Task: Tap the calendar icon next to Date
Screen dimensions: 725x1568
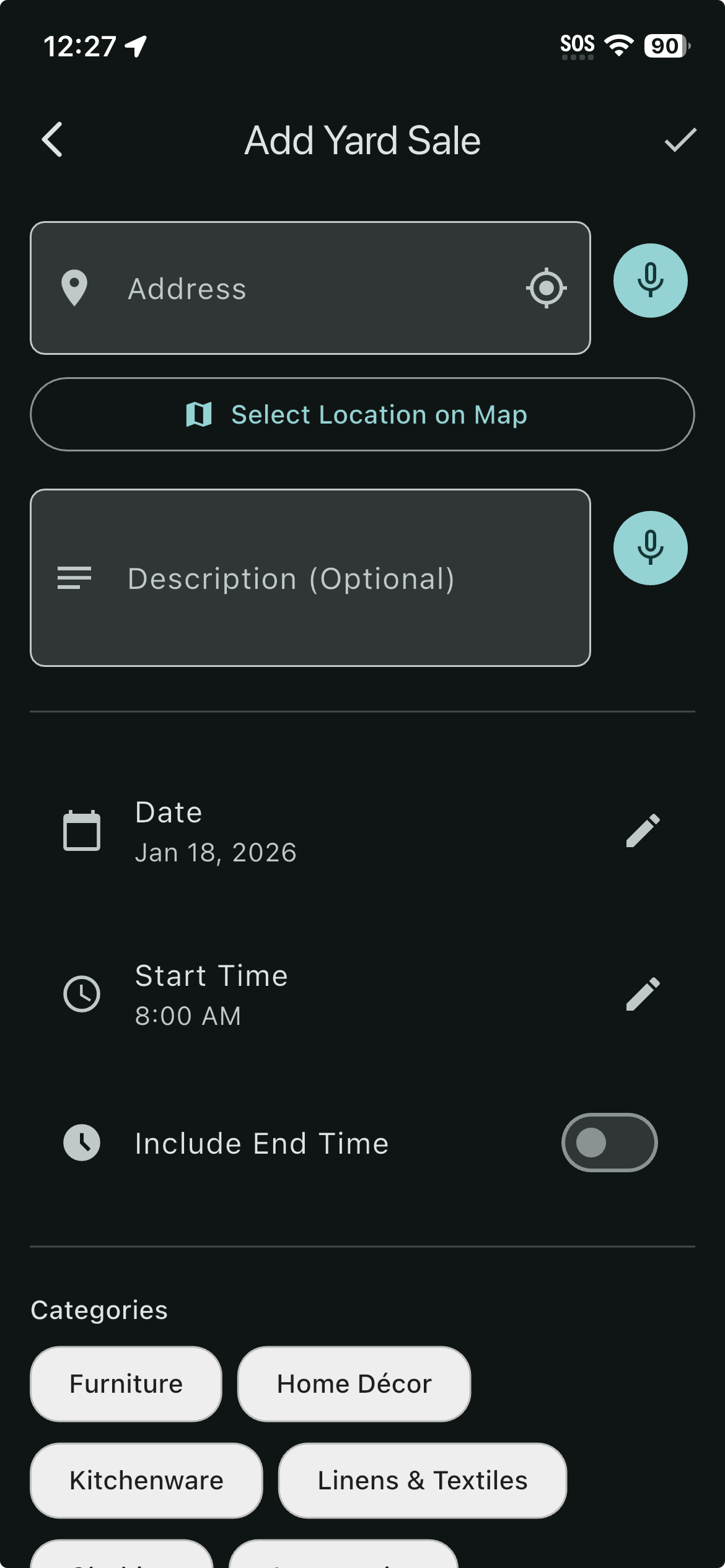Action: click(x=82, y=830)
